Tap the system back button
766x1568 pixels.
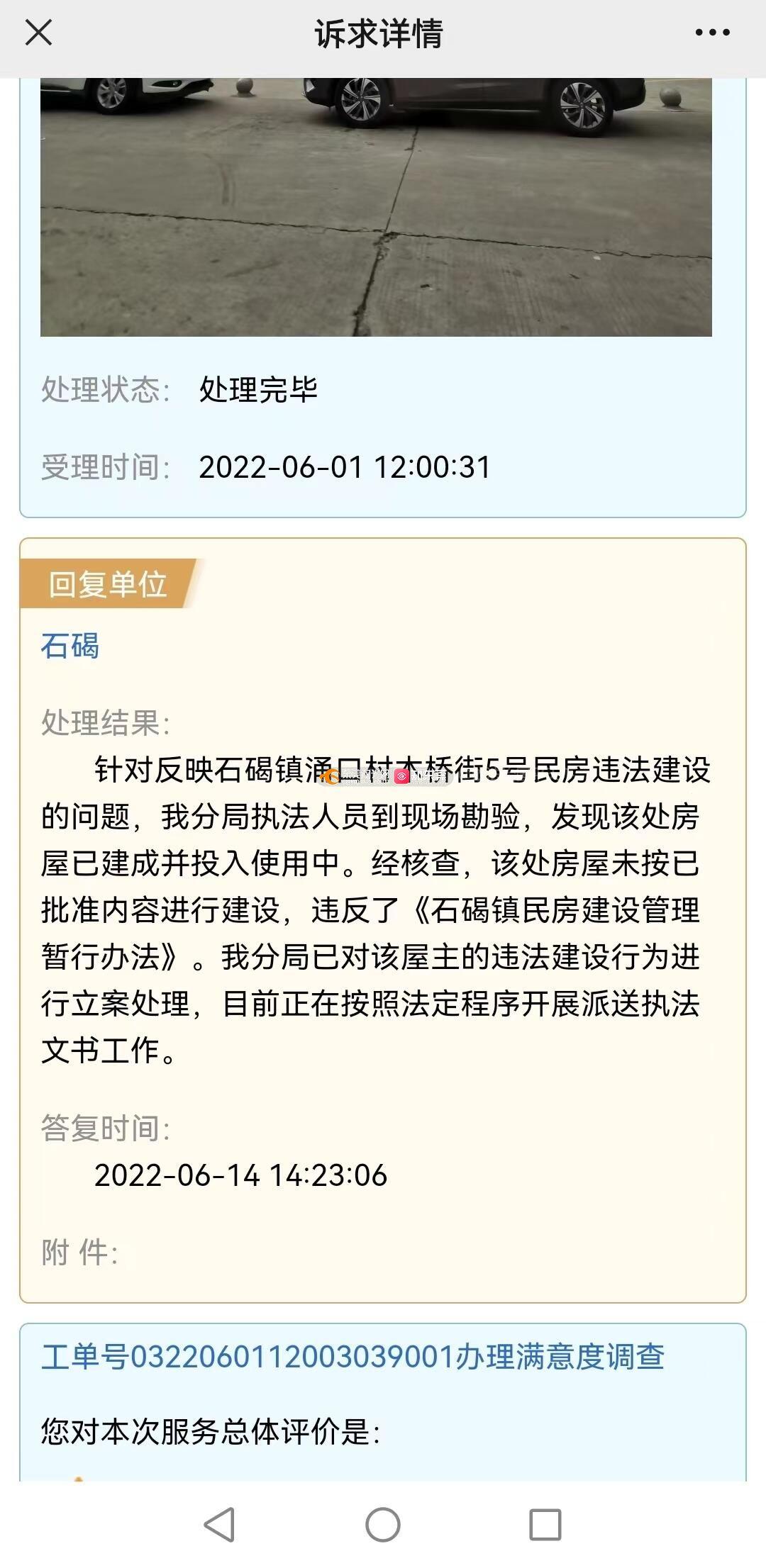(x=219, y=1524)
